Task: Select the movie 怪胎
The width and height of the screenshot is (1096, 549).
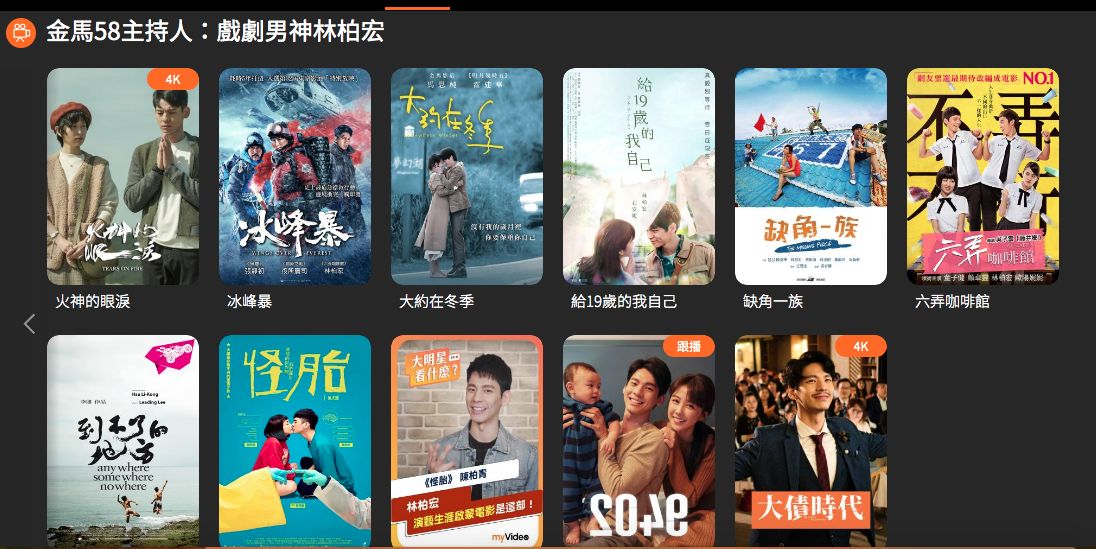Action: 295,440
